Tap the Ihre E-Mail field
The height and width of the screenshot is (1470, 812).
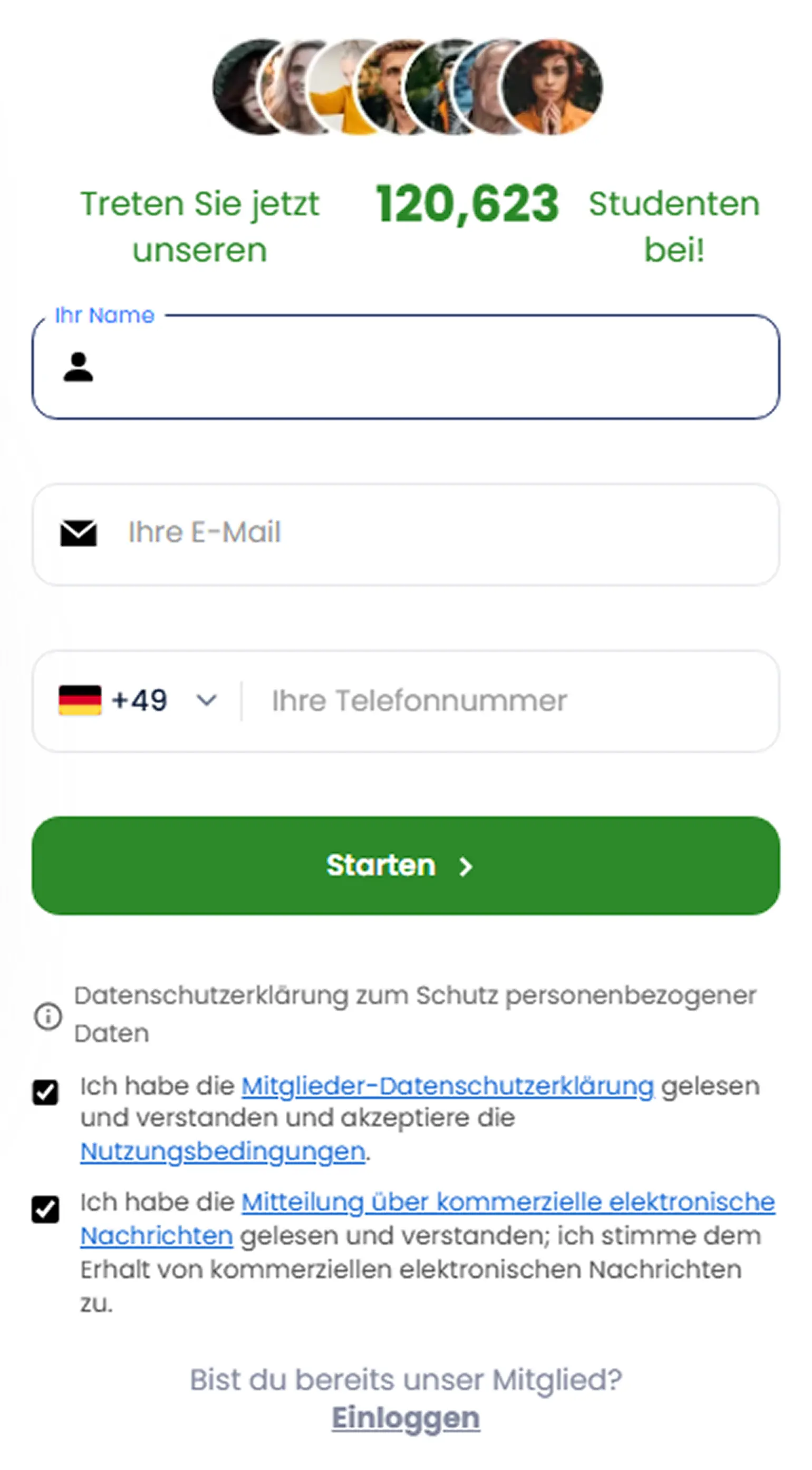click(x=405, y=534)
